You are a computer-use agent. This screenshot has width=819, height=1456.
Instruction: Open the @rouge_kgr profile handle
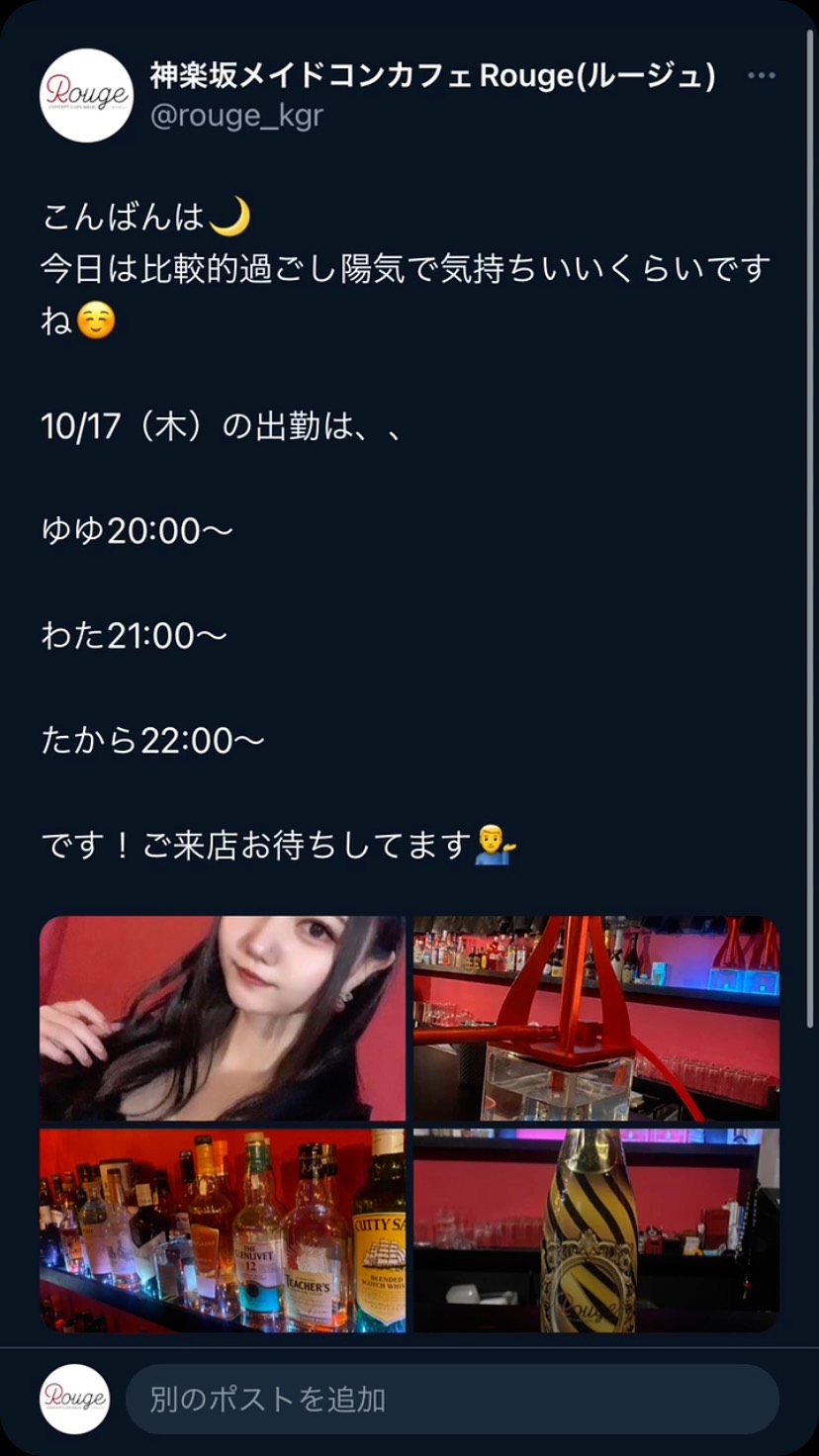point(236,116)
